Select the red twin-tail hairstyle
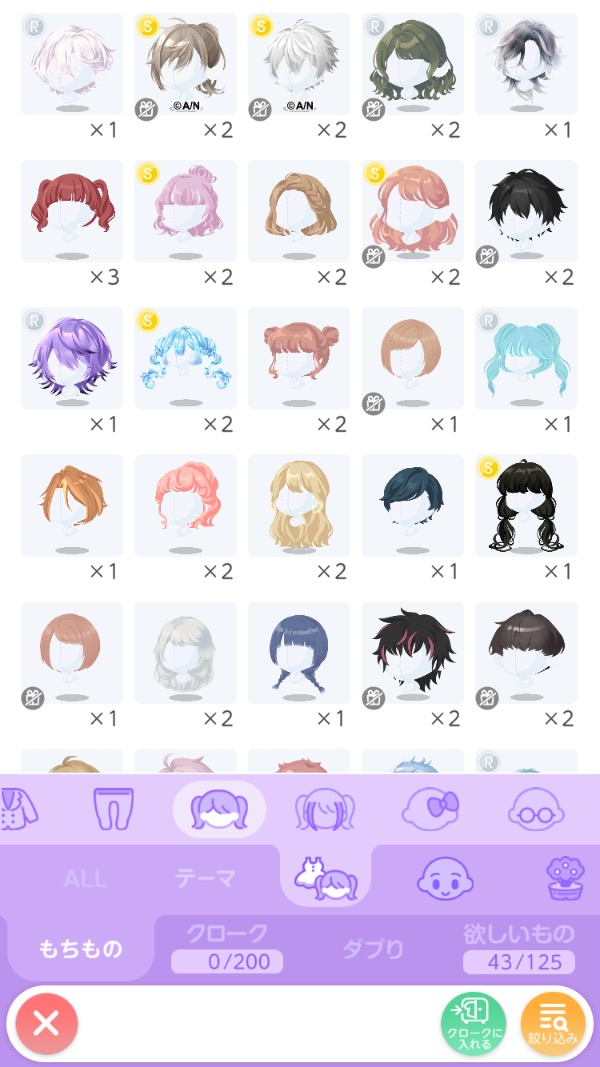 pos(72,211)
